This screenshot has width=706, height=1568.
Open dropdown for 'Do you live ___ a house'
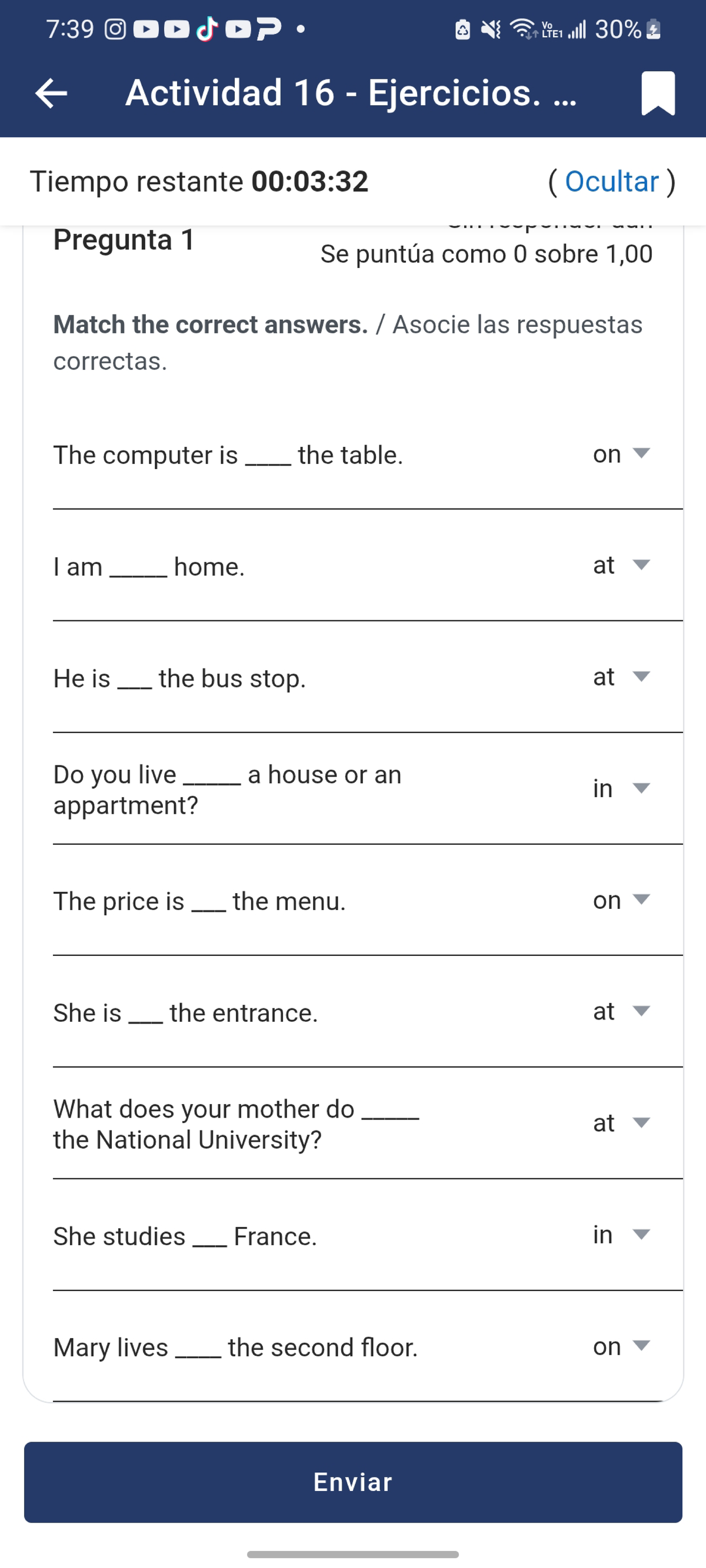(x=622, y=789)
